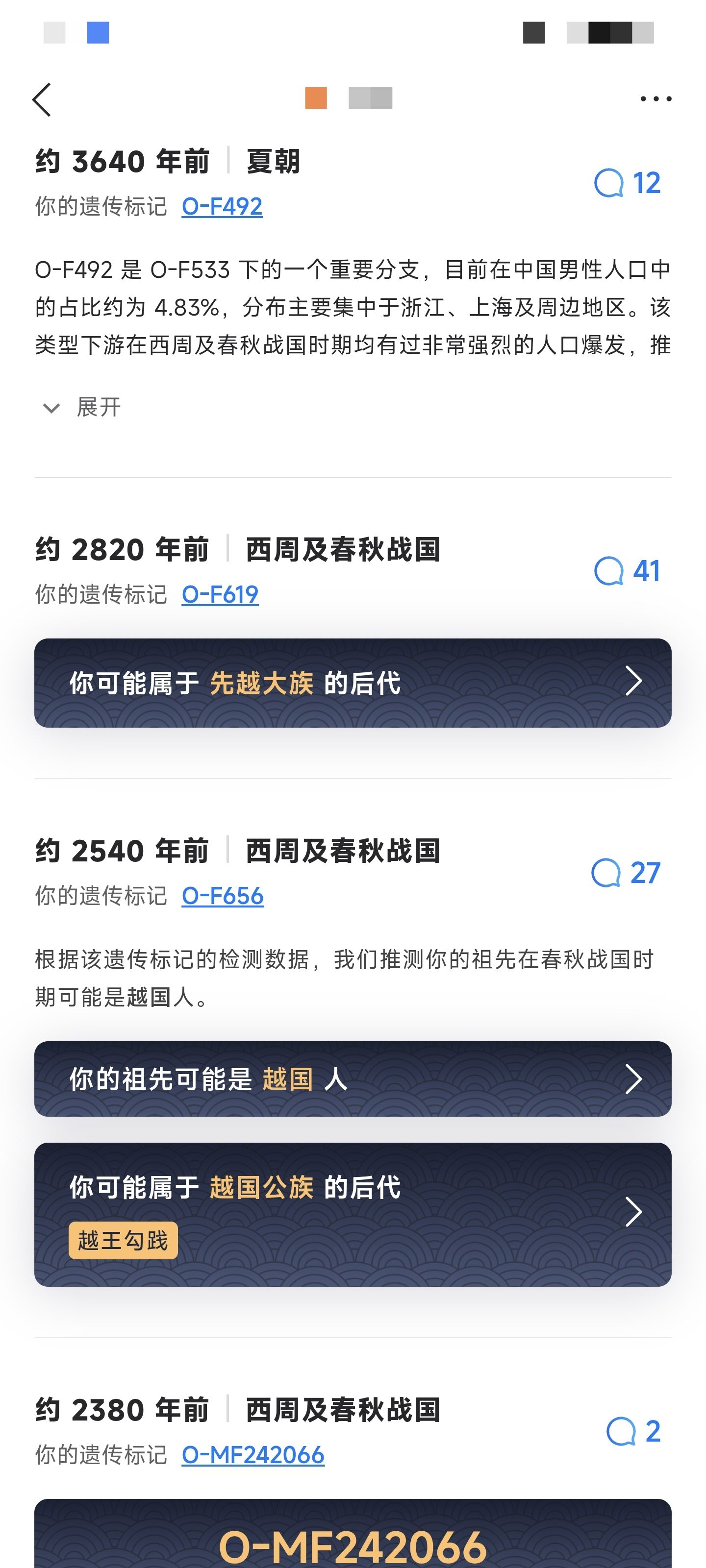Open the 你的祖先可能是越国人 card
Screen dimensions: 706x1568
click(353, 1078)
